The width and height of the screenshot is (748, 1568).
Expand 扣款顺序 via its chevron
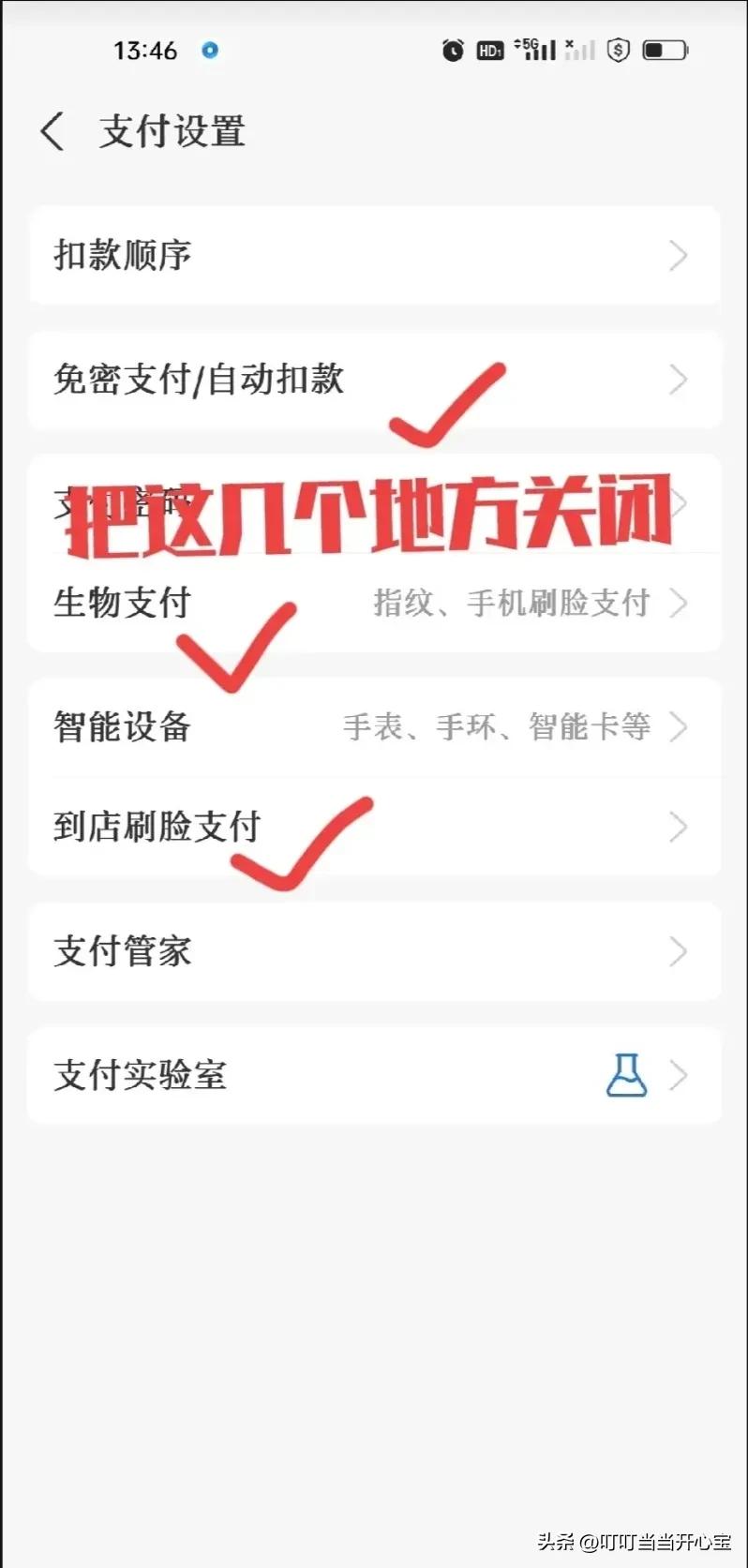coord(679,256)
